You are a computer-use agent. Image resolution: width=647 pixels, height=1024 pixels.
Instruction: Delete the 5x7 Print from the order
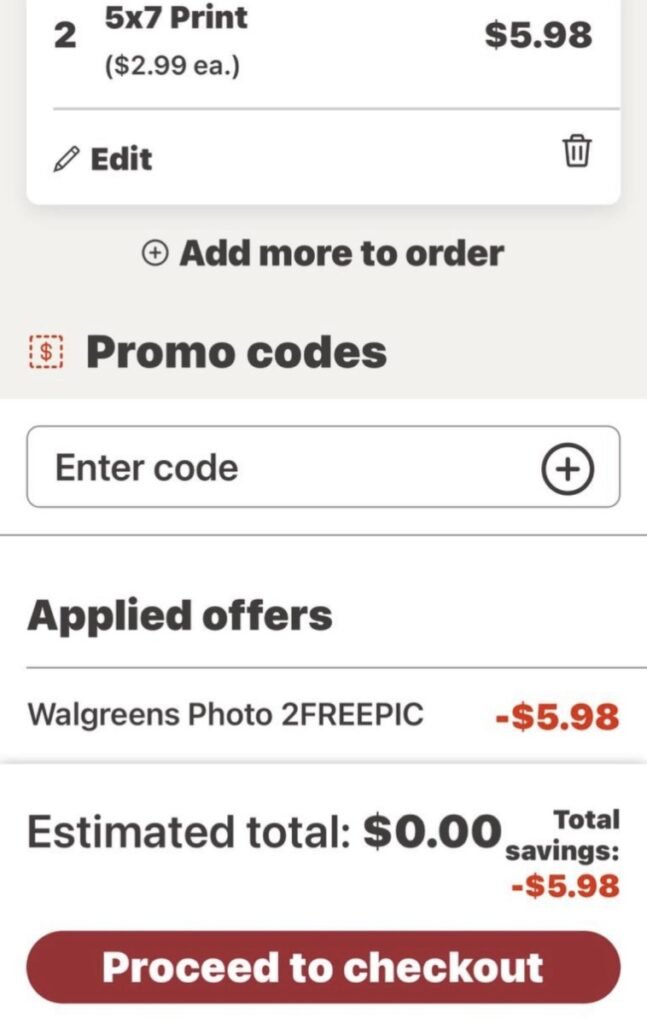point(578,153)
